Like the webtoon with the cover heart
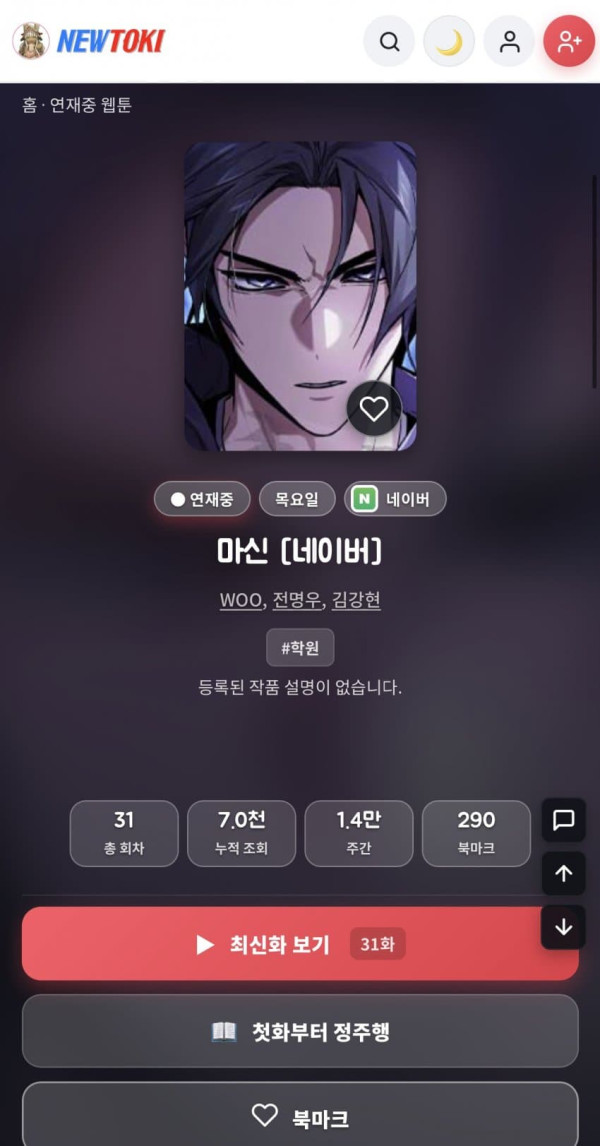This screenshot has width=600, height=1146. (374, 409)
